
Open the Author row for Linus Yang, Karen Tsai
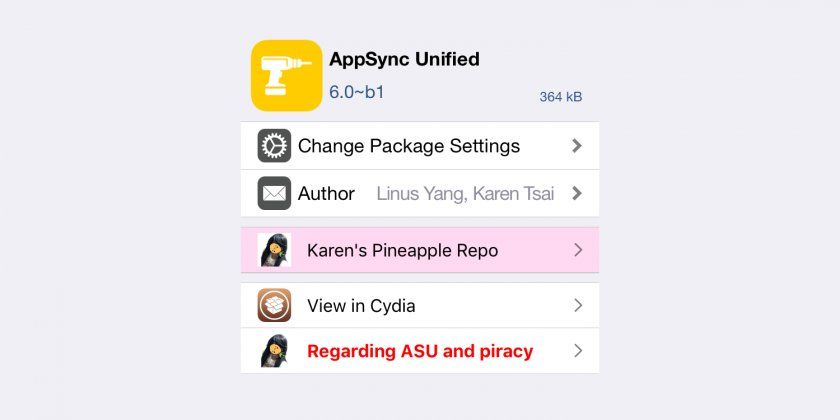click(x=419, y=194)
